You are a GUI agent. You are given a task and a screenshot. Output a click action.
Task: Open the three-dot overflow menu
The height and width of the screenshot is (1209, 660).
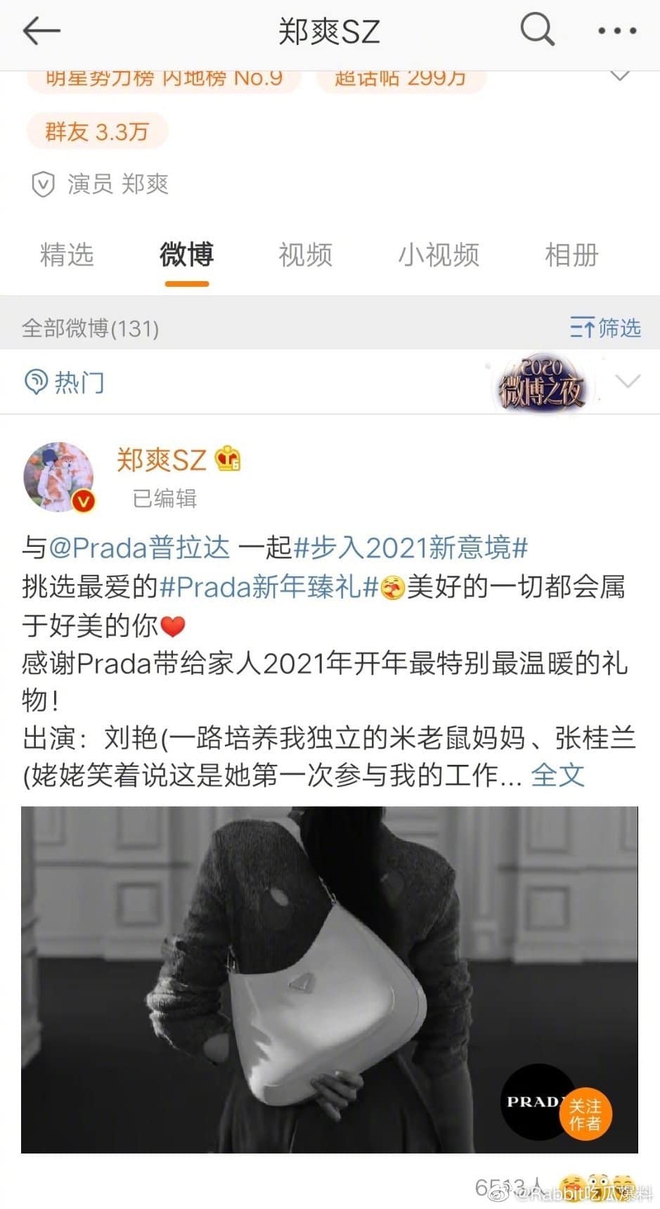(x=616, y=31)
